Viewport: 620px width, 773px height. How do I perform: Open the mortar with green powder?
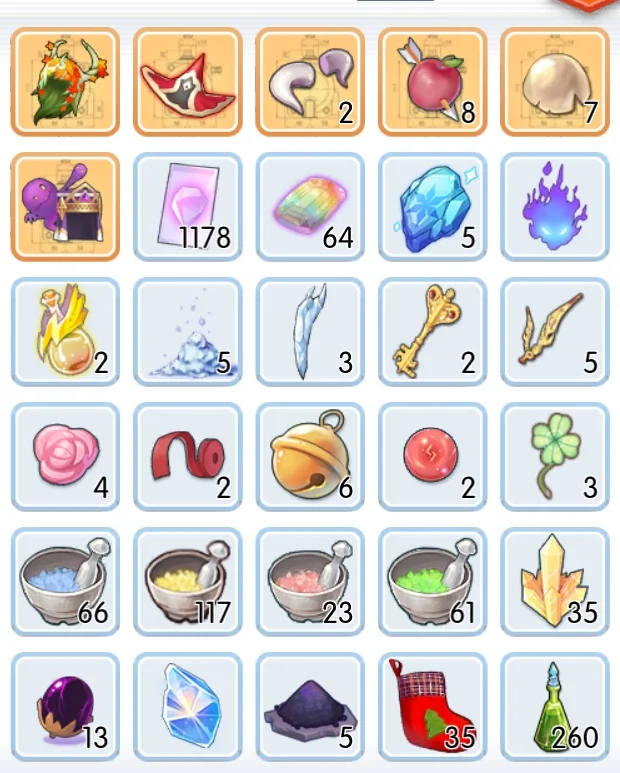[432, 582]
